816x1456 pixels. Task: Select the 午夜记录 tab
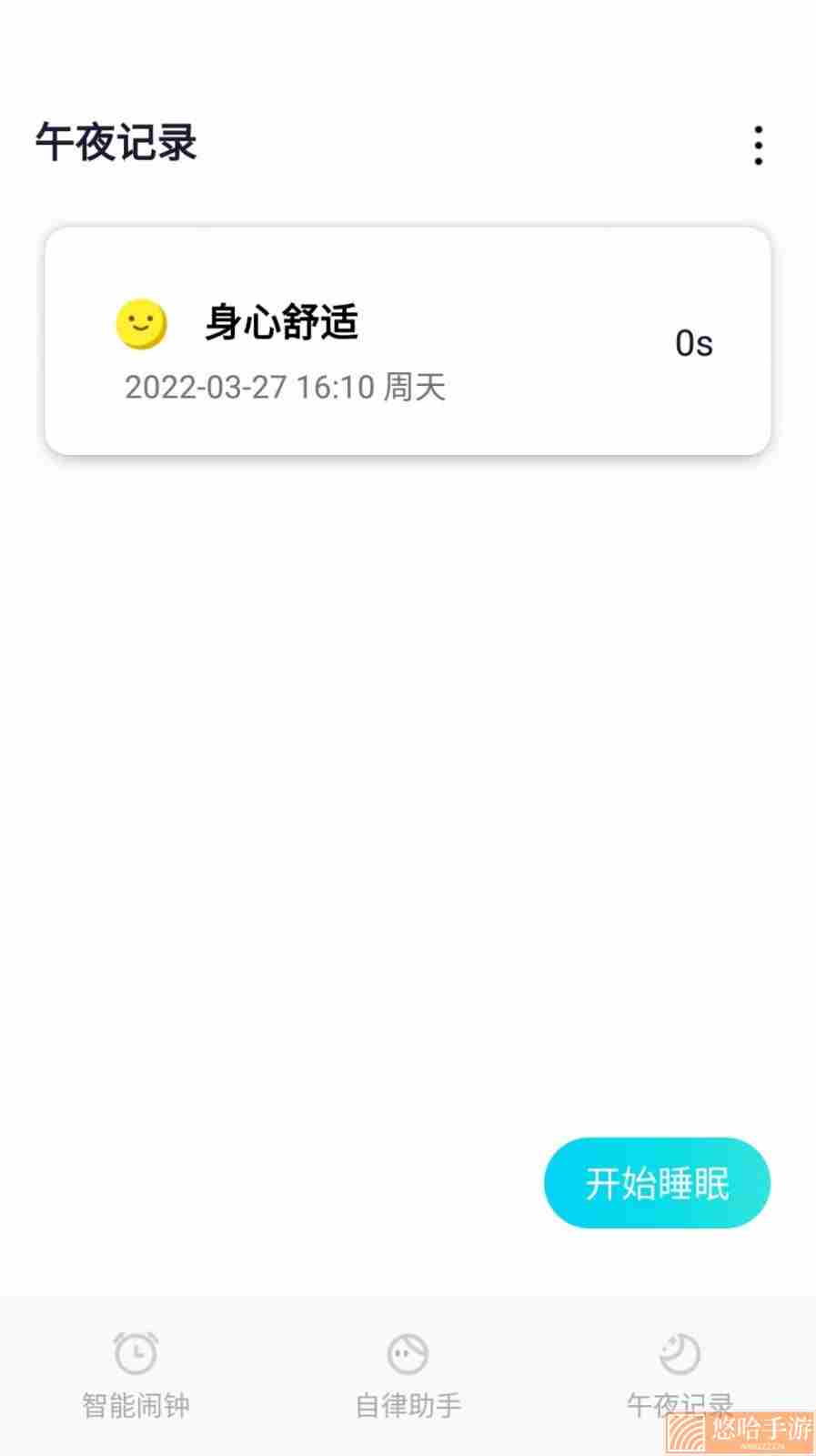pyautogui.click(x=680, y=1375)
